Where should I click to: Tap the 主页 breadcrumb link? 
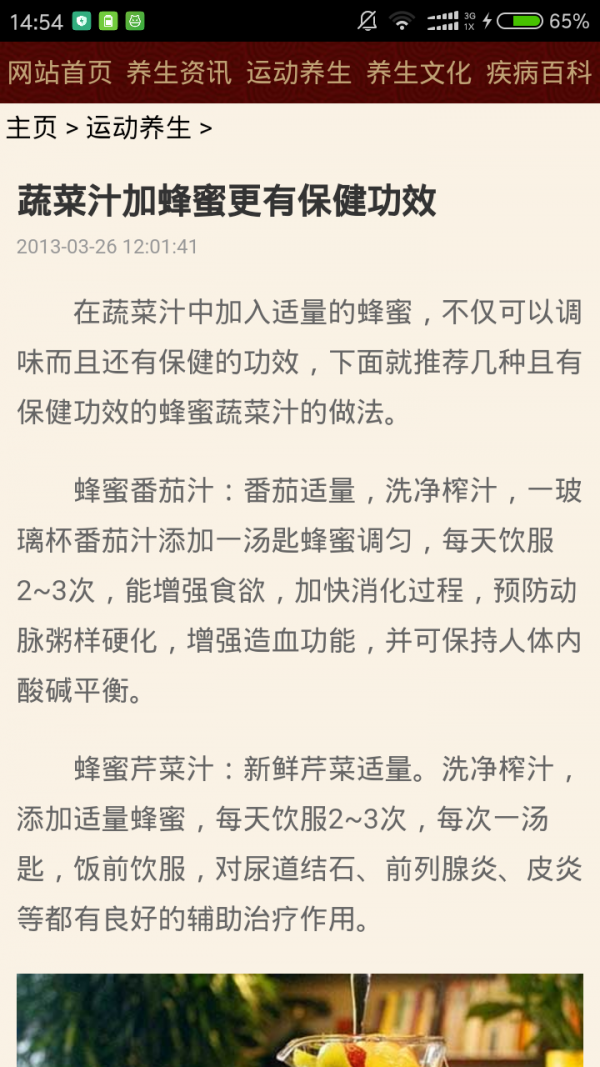(x=32, y=127)
